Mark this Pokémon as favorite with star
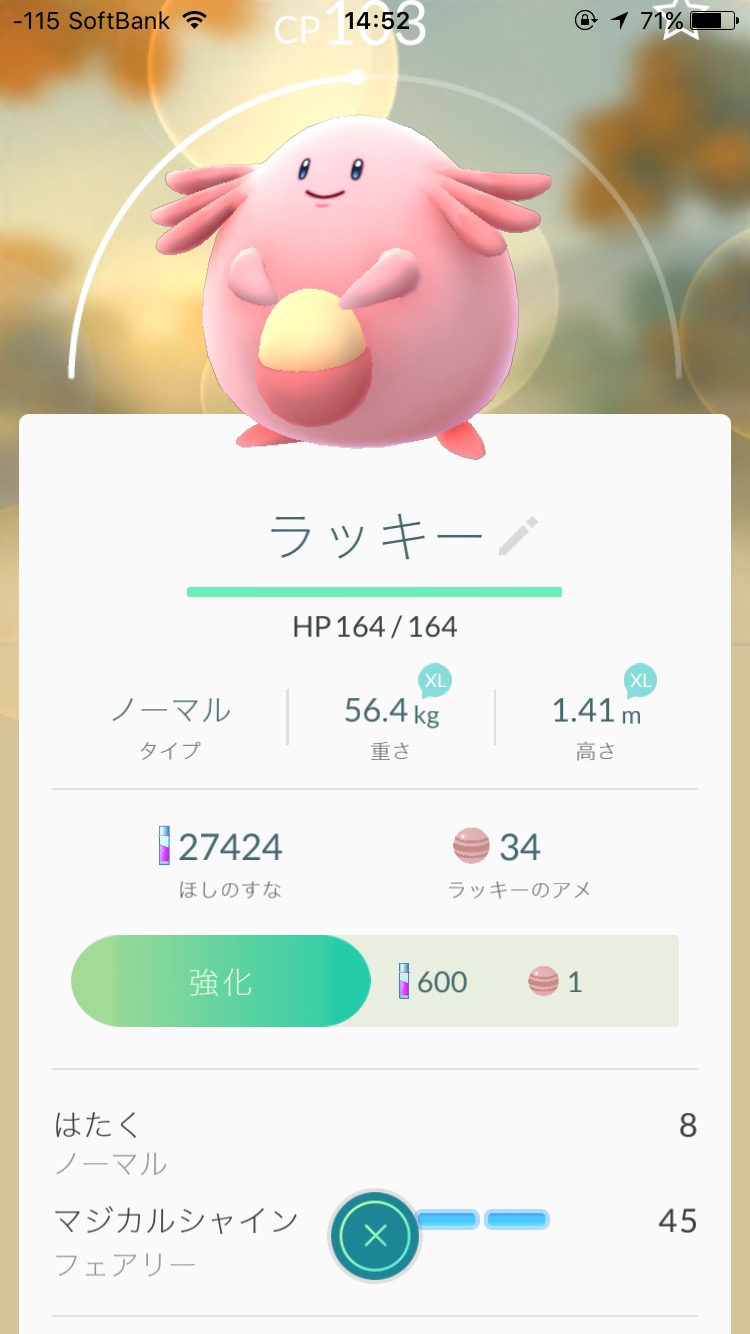This screenshot has height=1334, width=750. tap(686, 18)
